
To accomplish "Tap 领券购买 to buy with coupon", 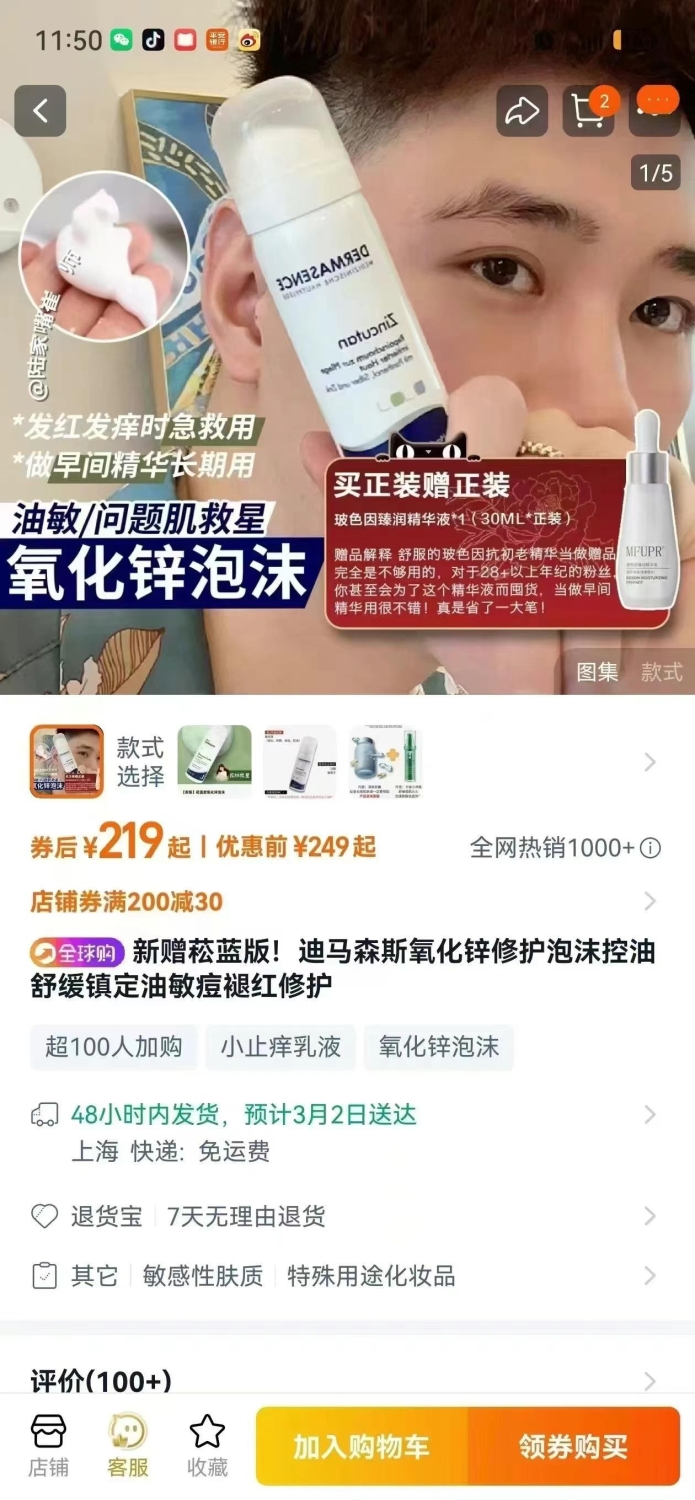I will pos(574,1446).
